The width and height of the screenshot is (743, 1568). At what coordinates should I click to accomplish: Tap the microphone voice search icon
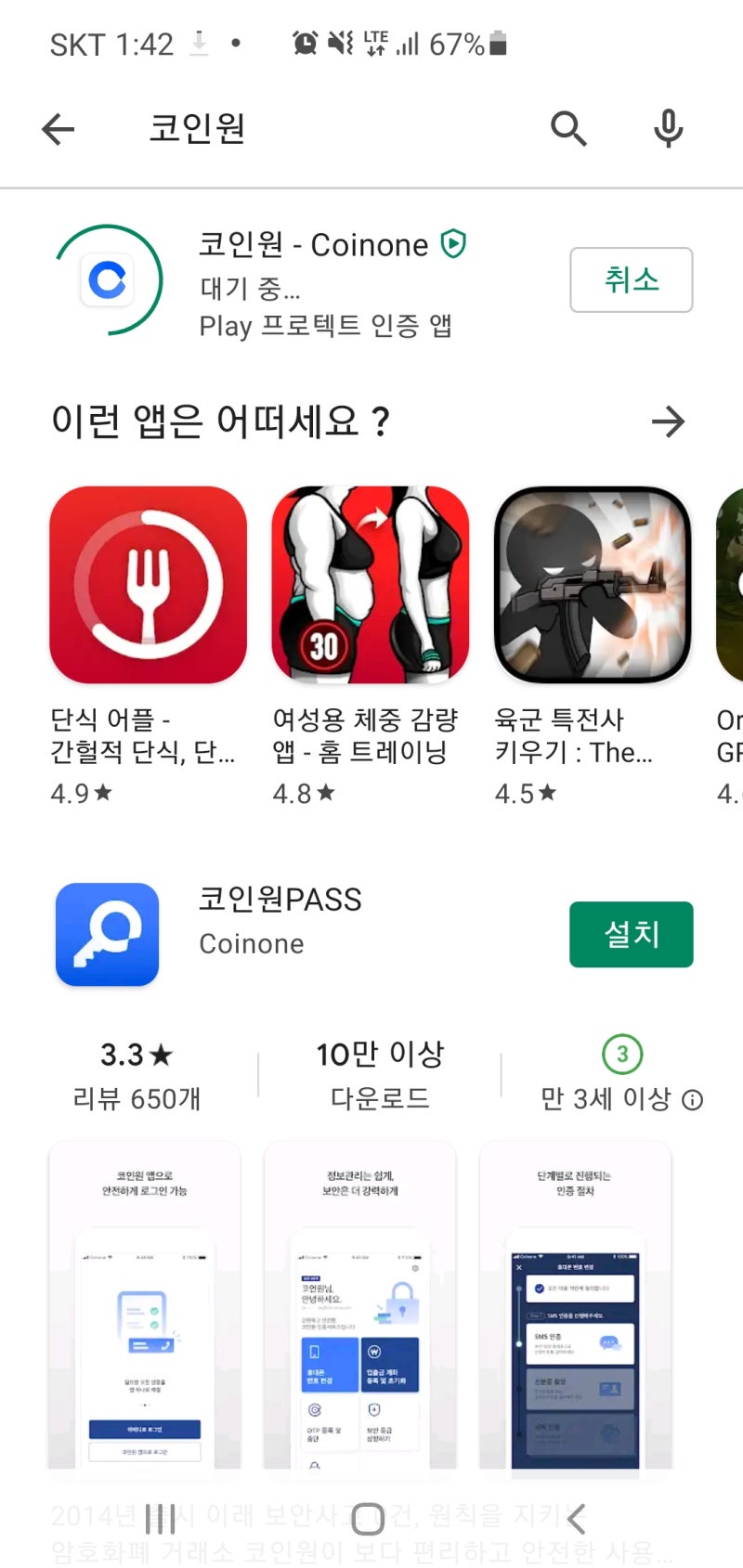click(x=668, y=129)
